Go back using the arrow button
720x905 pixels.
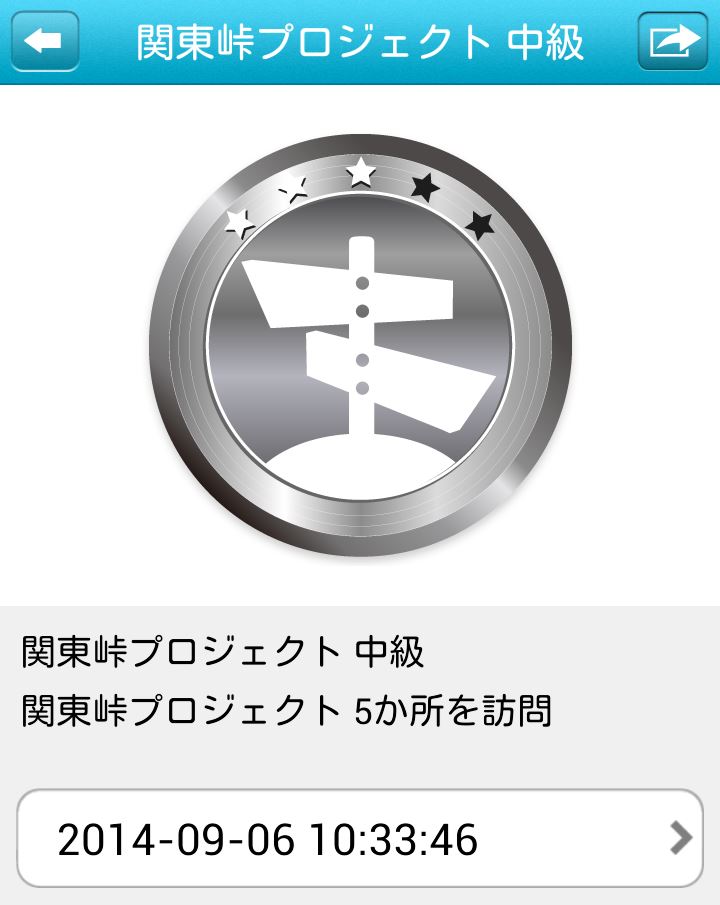[x=45, y=42]
